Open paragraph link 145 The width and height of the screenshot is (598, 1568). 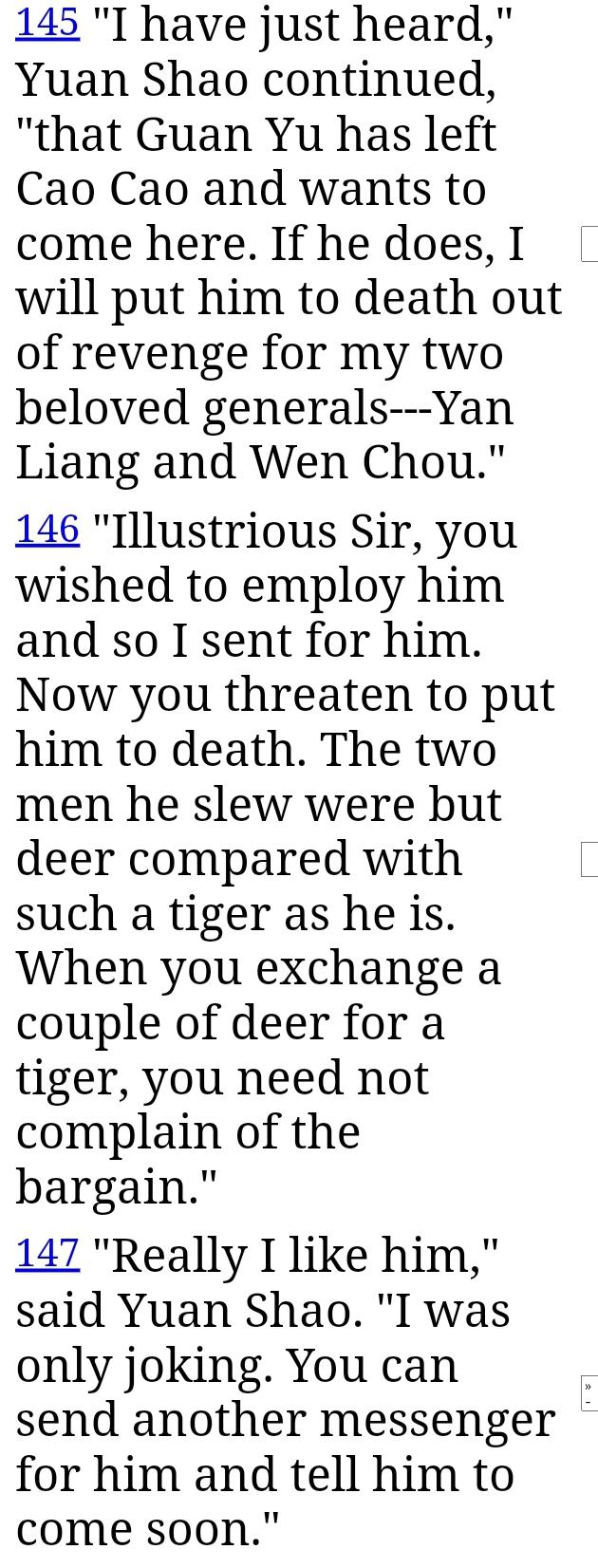[x=47, y=23]
